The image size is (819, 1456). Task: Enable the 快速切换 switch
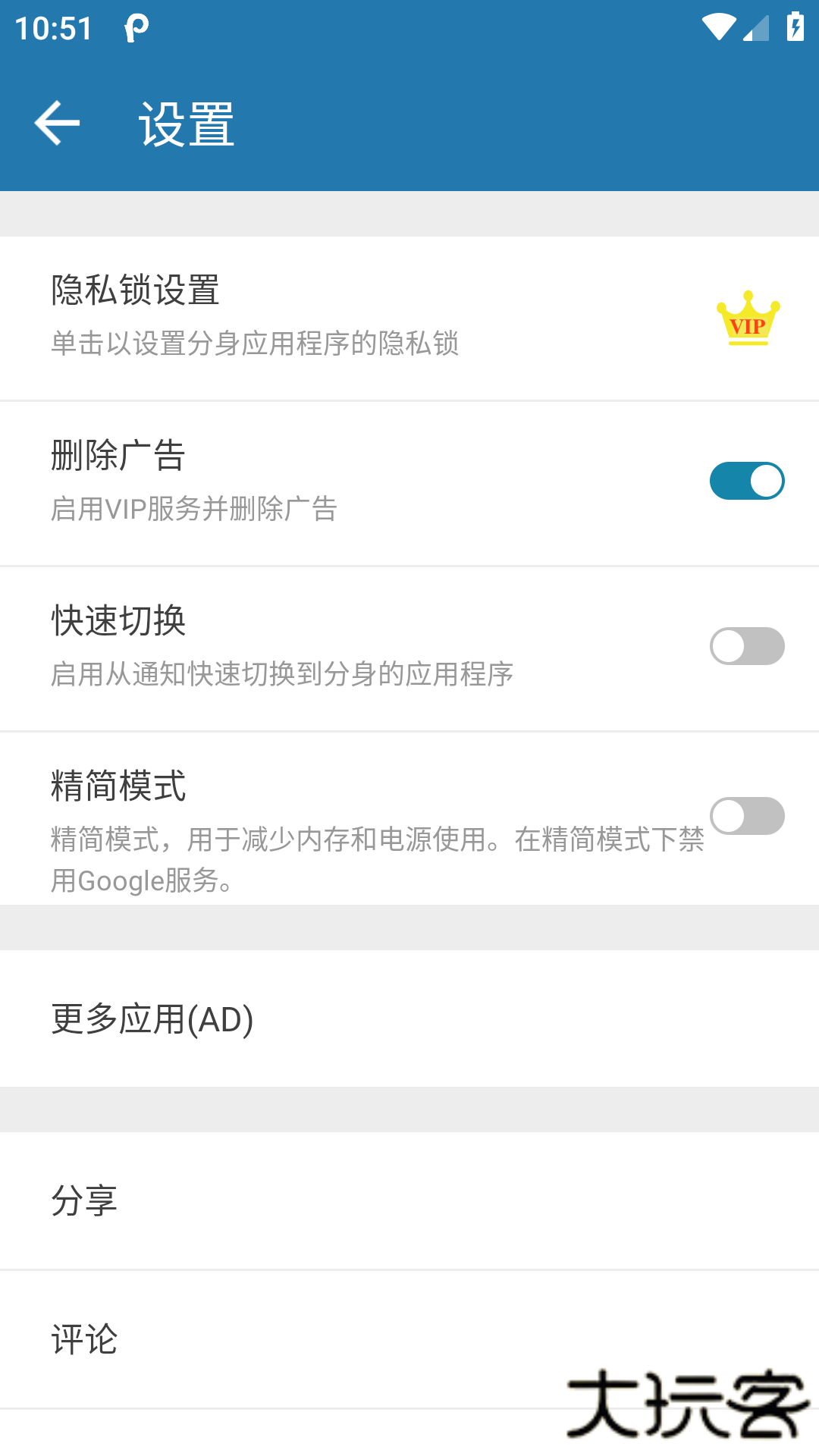pos(747,645)
